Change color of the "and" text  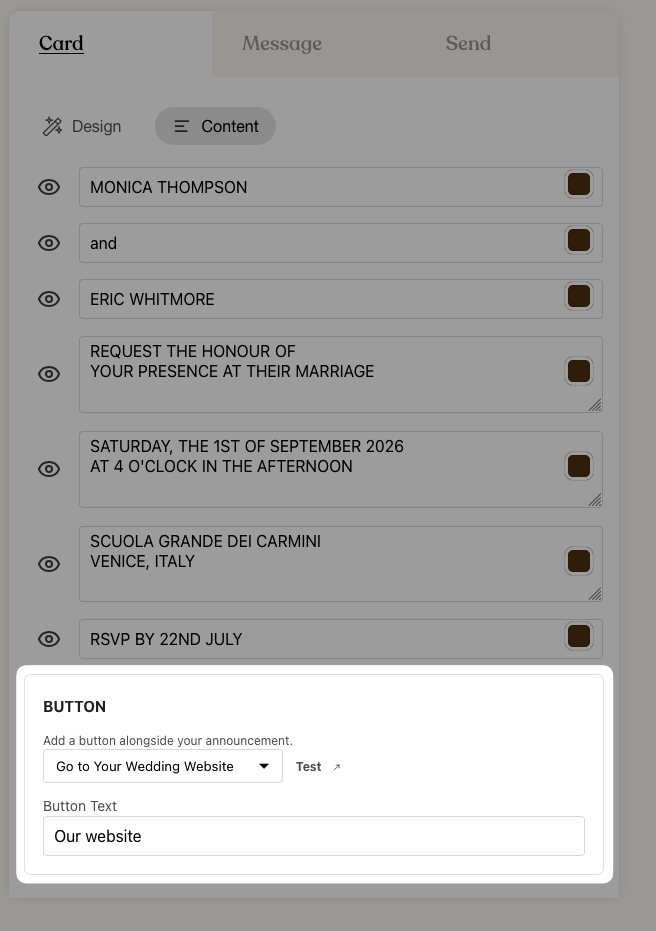[x=578, y=241]
